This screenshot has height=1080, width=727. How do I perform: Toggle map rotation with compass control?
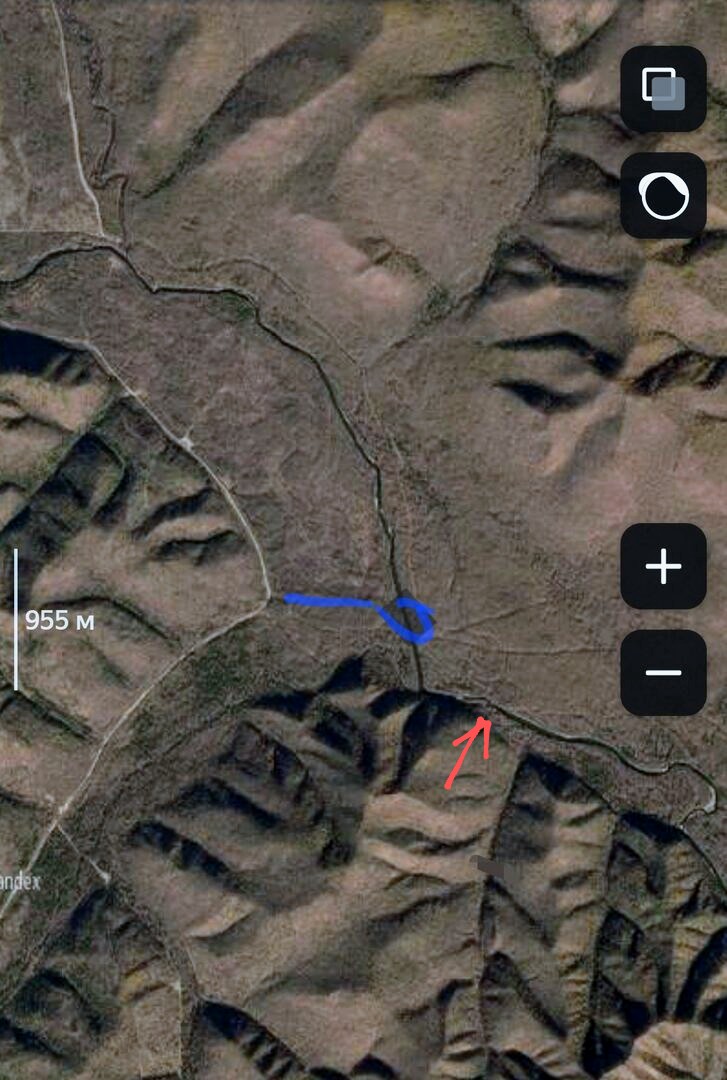pyautogui.click(x=663, y=196)
